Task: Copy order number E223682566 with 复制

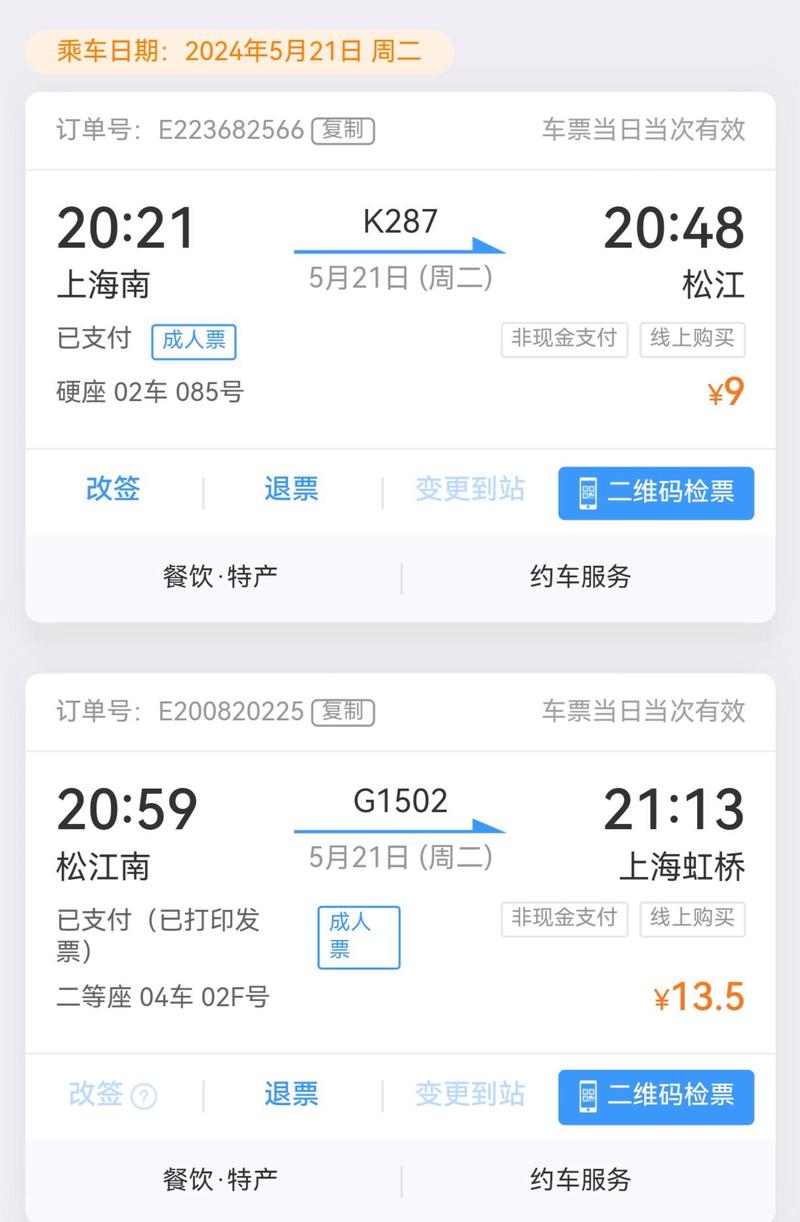Action: click(343, 131)
